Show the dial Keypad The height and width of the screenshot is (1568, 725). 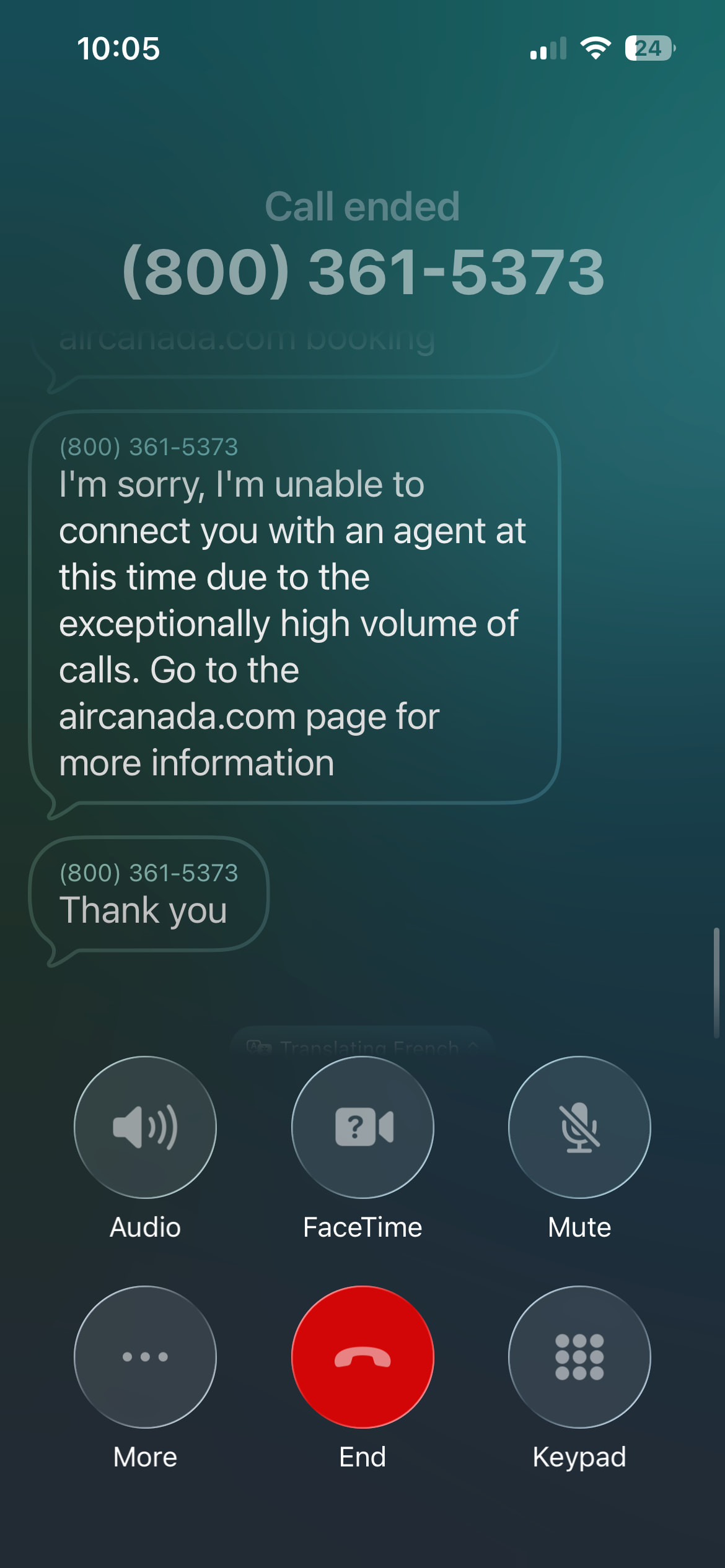coord(579,1356)
